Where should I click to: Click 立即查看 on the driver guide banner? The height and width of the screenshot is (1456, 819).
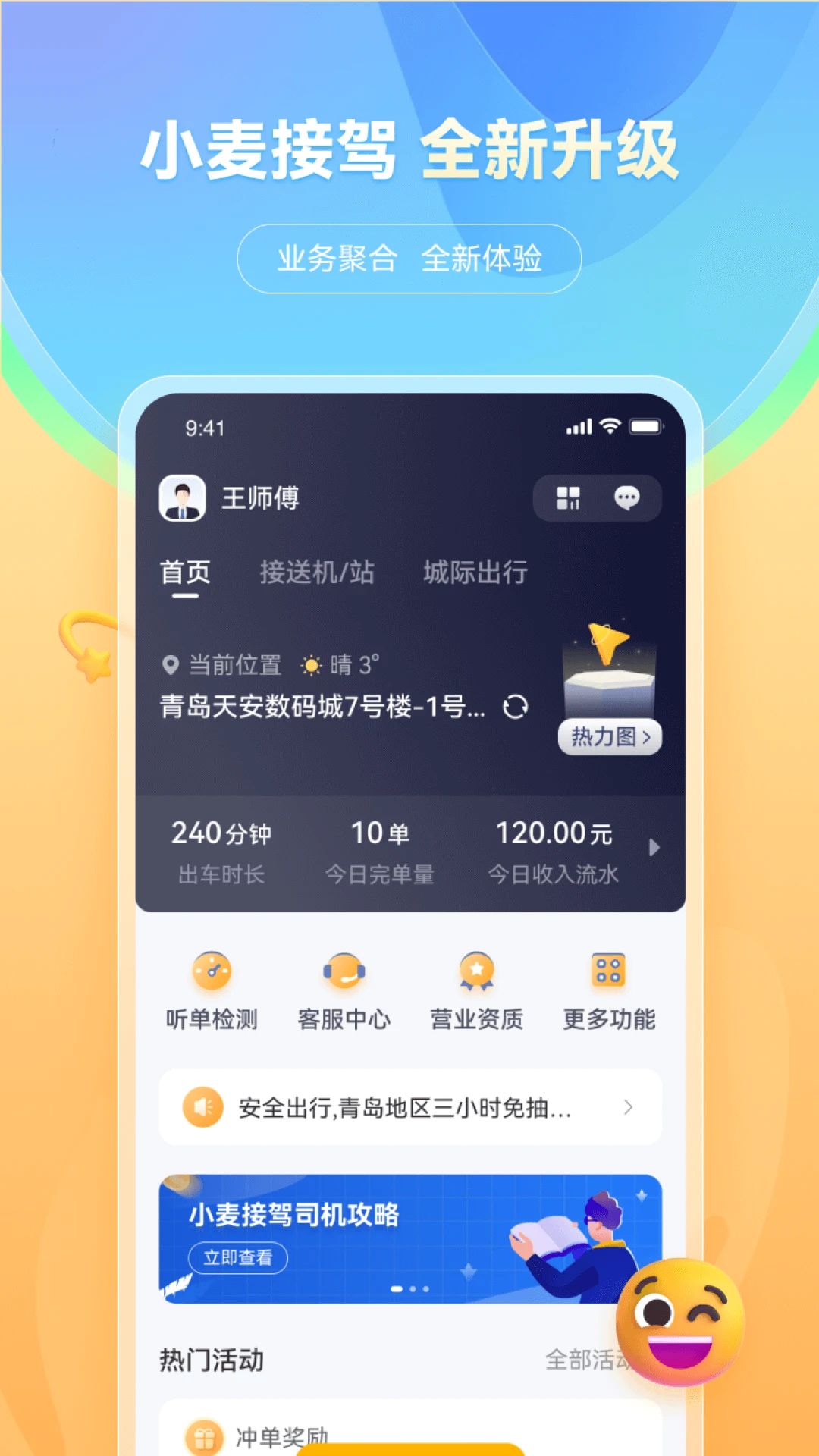[238, 1259]
